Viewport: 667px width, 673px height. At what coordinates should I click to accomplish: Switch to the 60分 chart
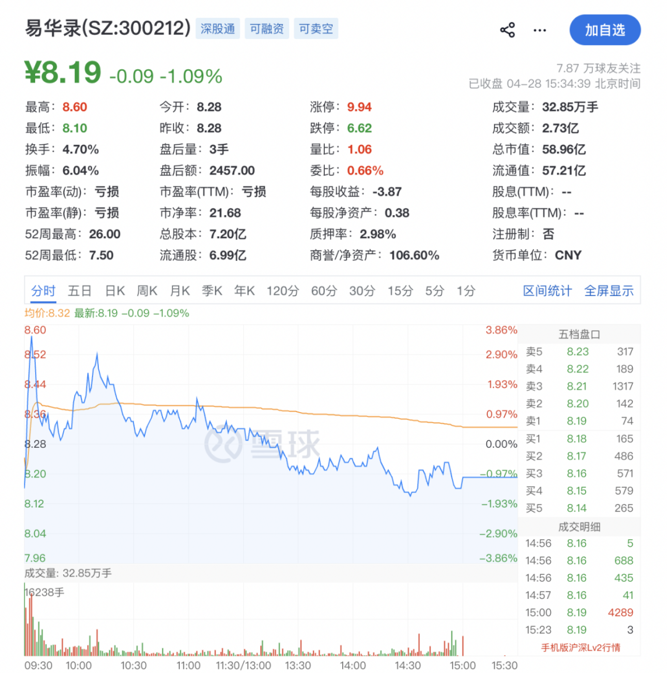(324, 291)
